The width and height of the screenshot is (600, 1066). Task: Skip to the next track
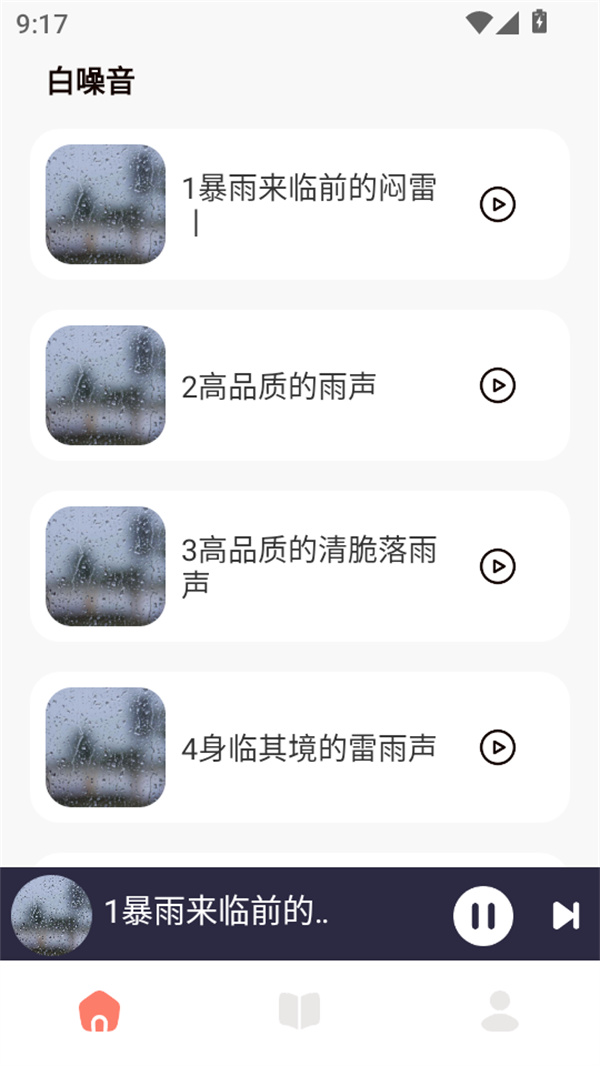coord(565,915)
